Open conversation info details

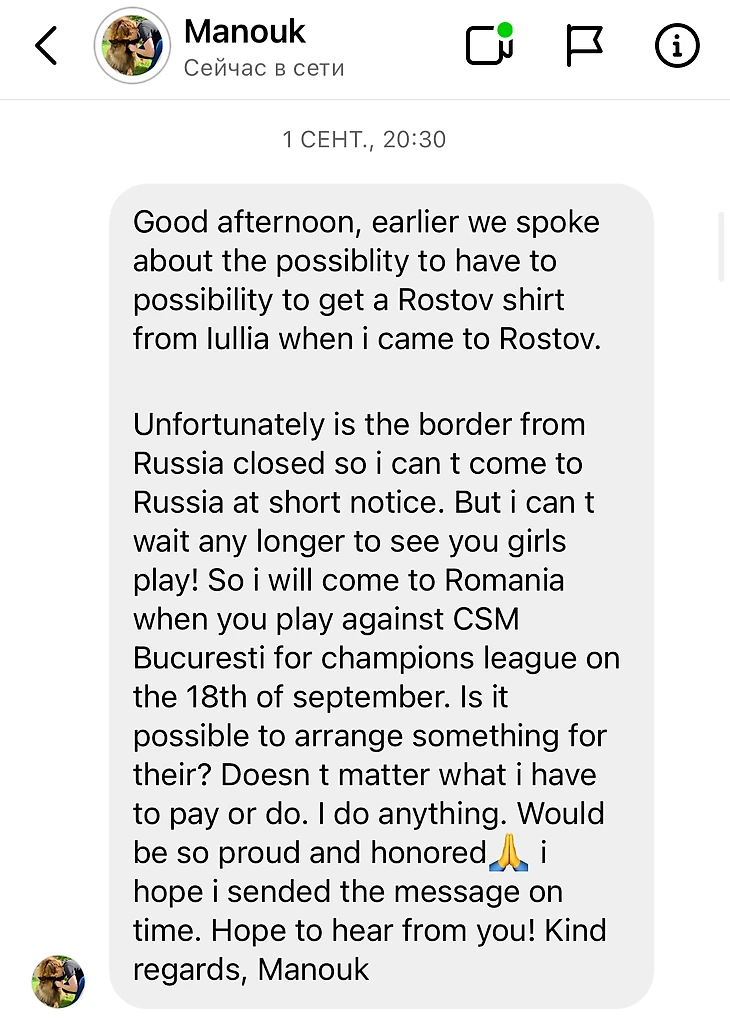point(677,46)
